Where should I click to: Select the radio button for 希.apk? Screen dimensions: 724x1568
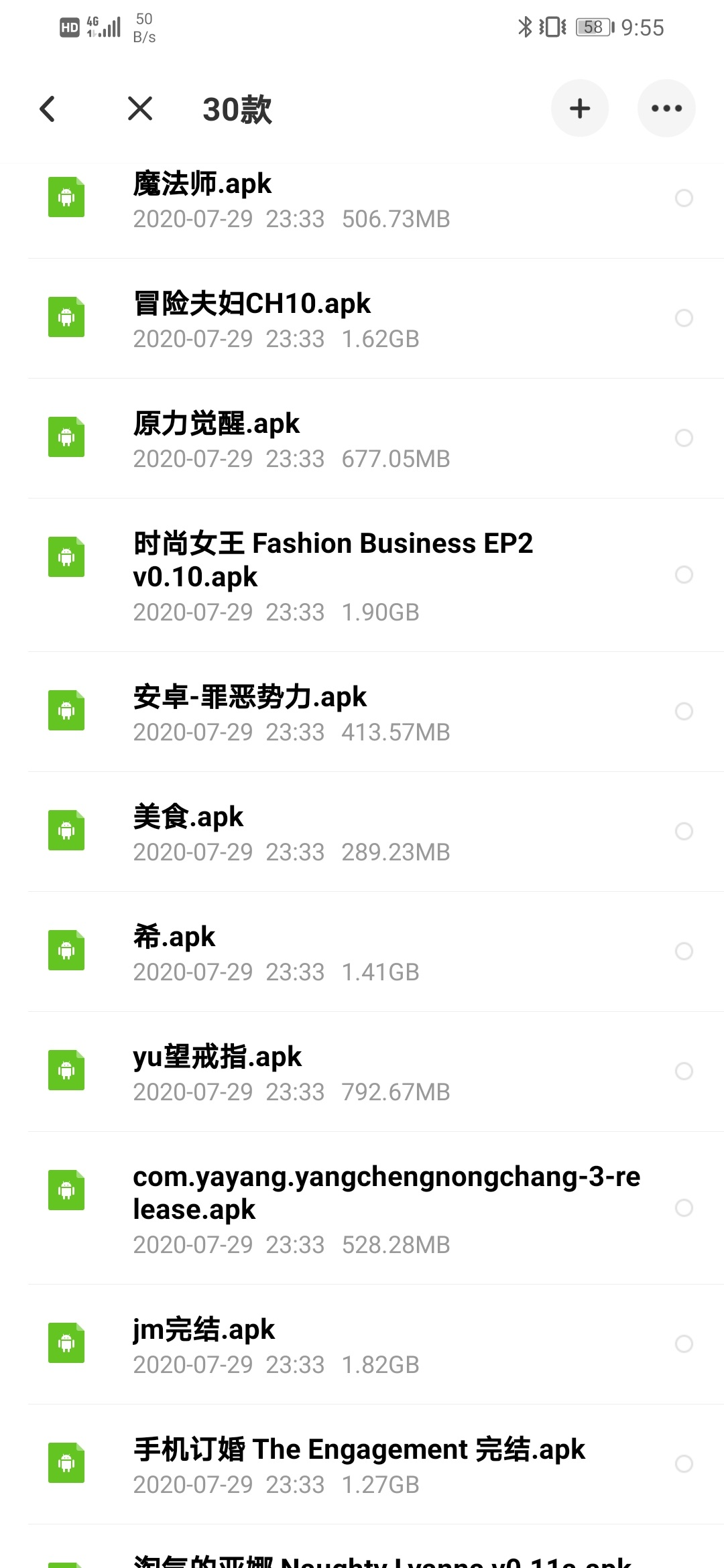tap(684, 952)
